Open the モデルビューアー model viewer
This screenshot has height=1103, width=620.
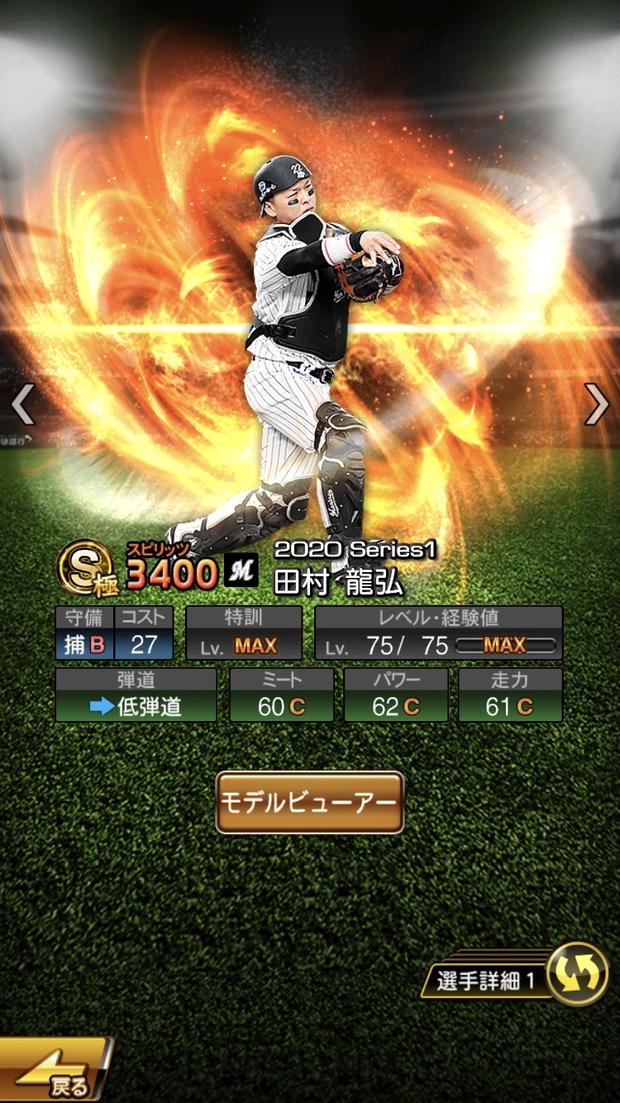[x=309, y=802]
